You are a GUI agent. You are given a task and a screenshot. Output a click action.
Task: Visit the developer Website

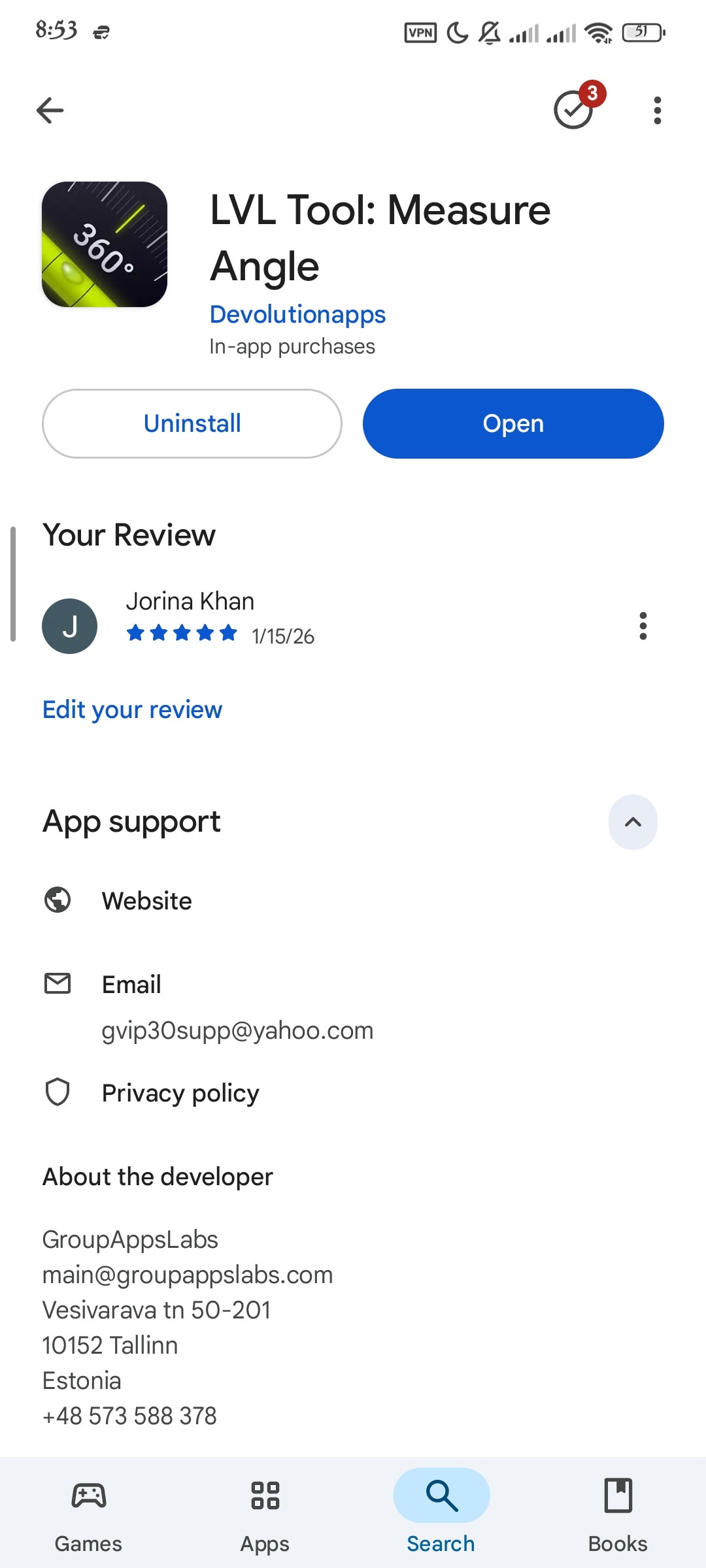147,901
